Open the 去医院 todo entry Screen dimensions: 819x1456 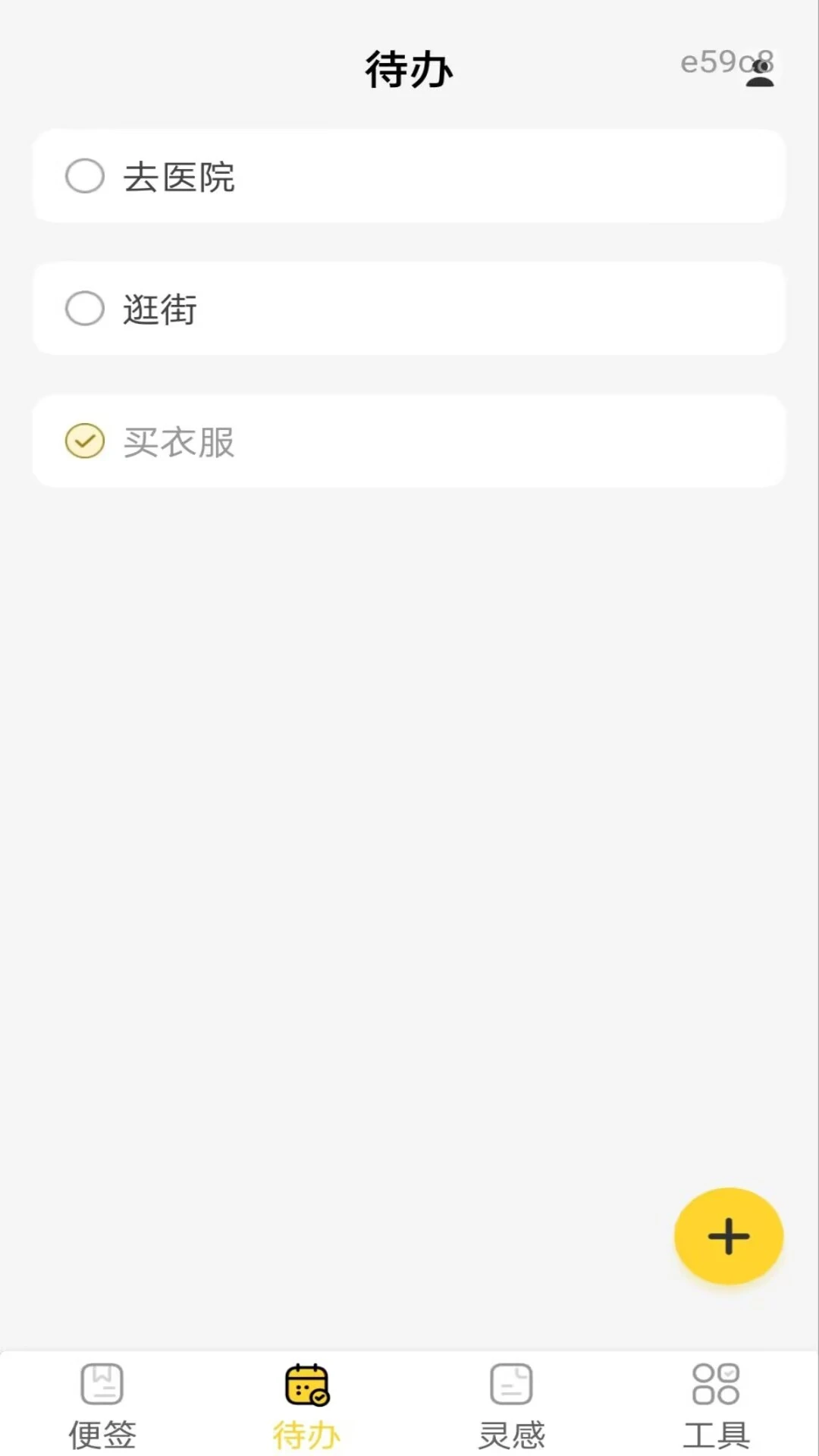pyautogui.click(x=409, y=176)
